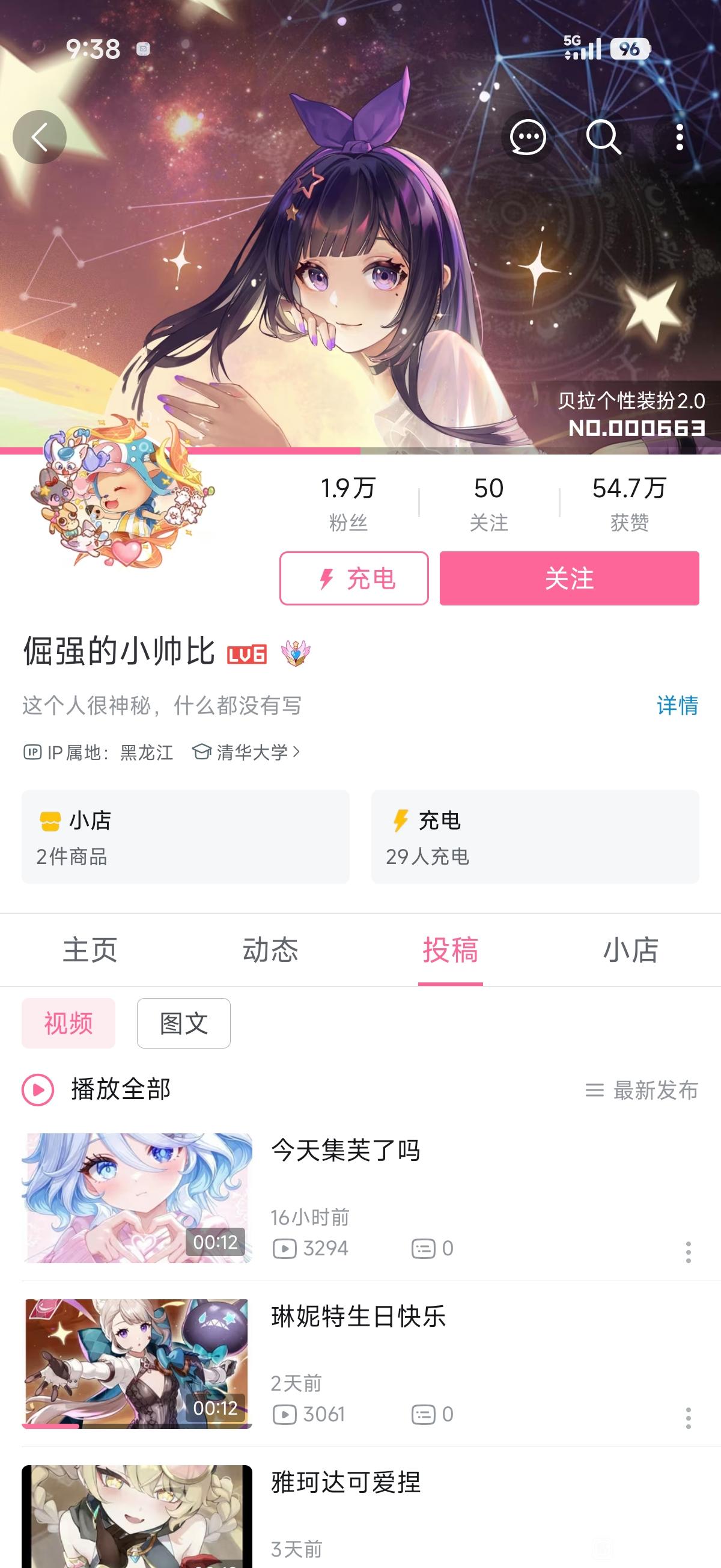
Task: Follow this user with 关注 button
Action: click(569, 578)
